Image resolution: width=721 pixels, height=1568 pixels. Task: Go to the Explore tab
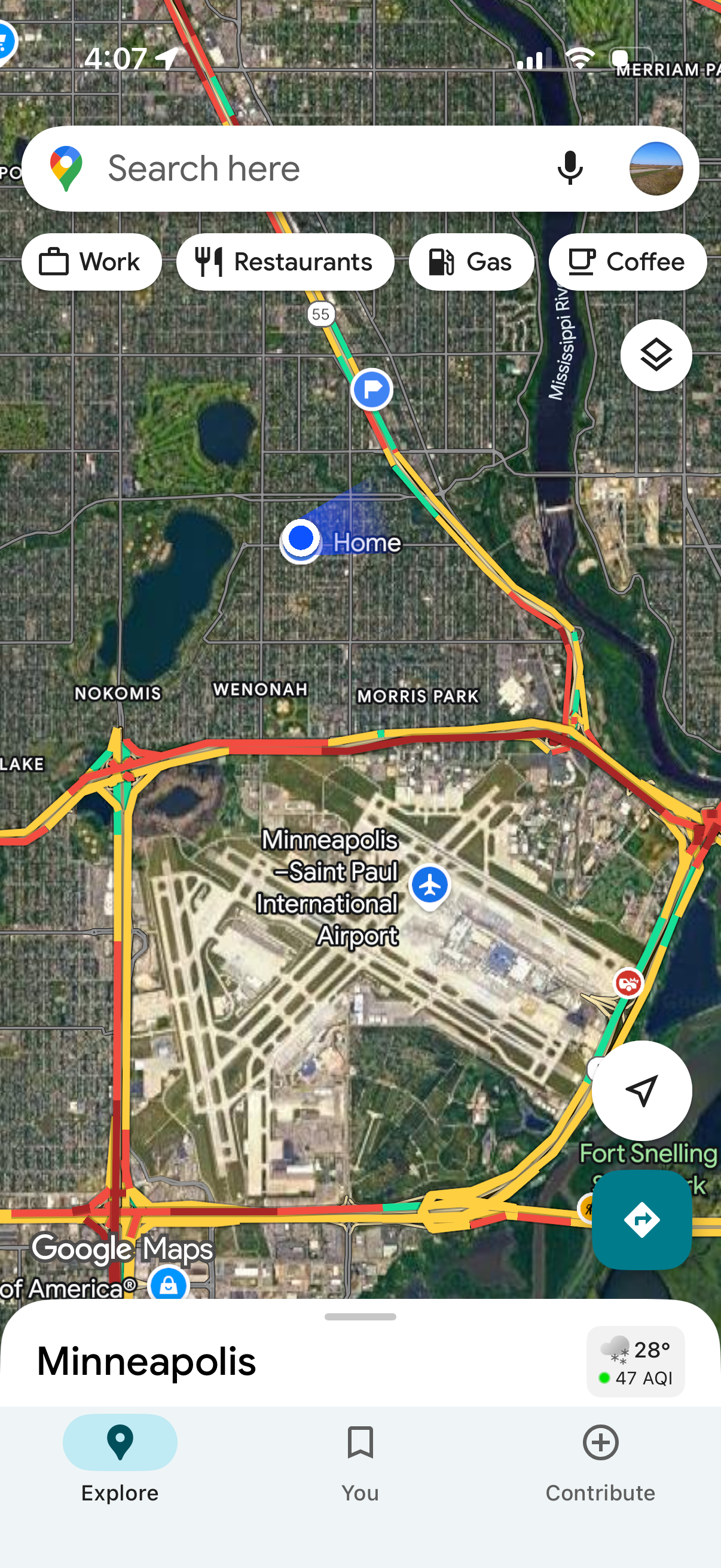pyautogui.click(x=120, y=1462)
